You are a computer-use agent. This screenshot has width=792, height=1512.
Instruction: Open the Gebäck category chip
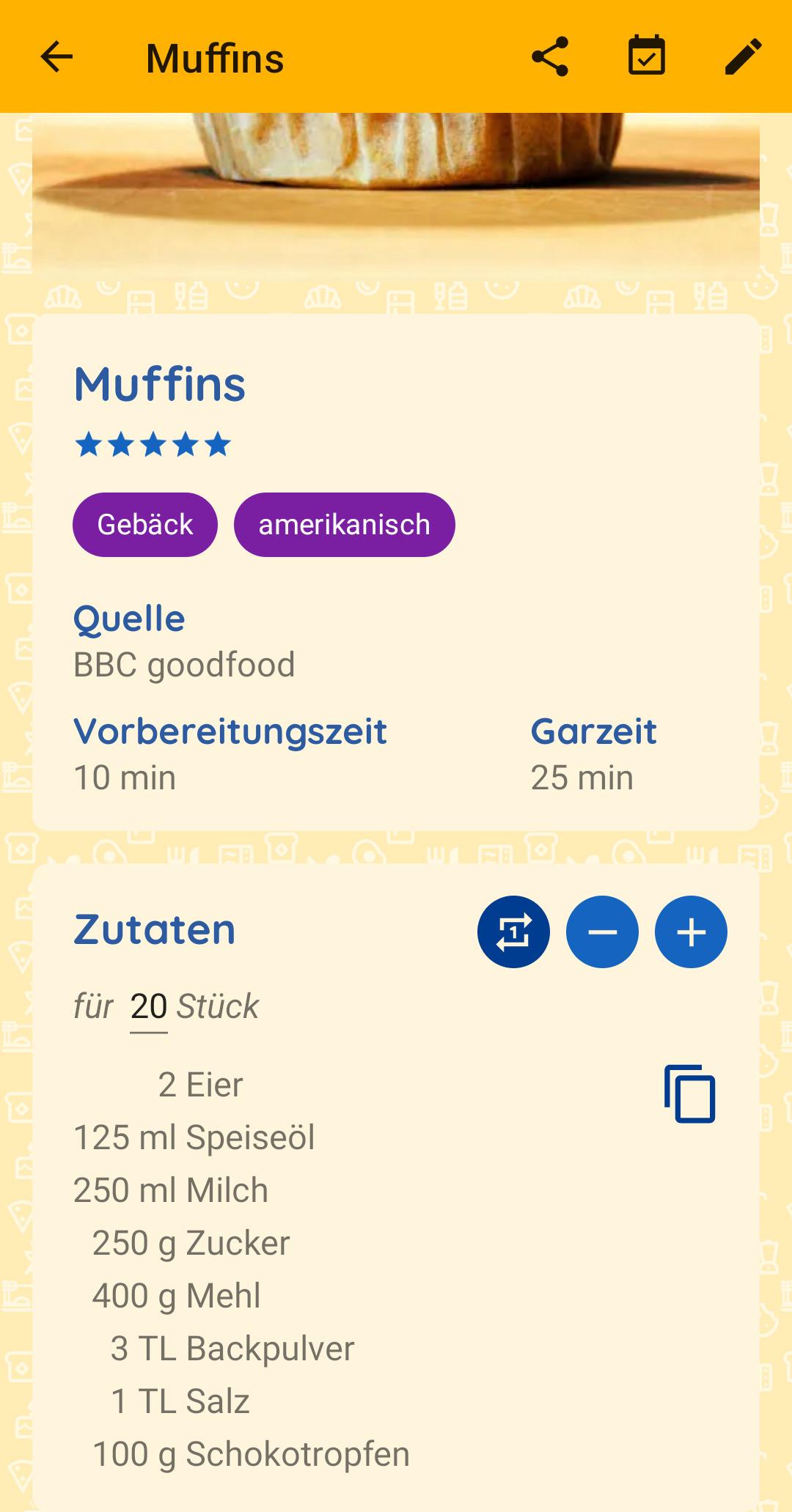(145, 525)
